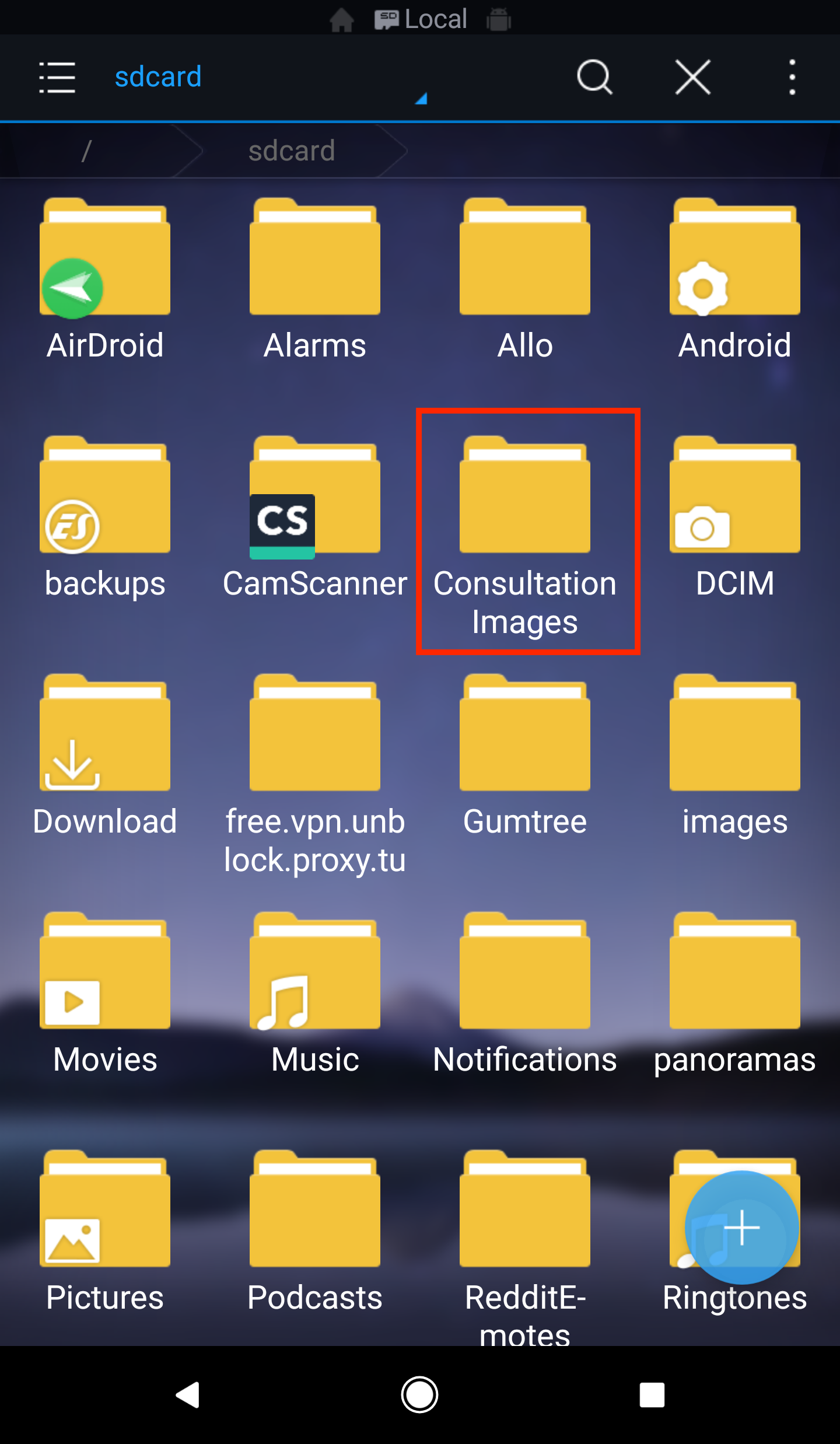
Task: Search files in sdcard
Action: pyautogui.click(x=594, y=77)
